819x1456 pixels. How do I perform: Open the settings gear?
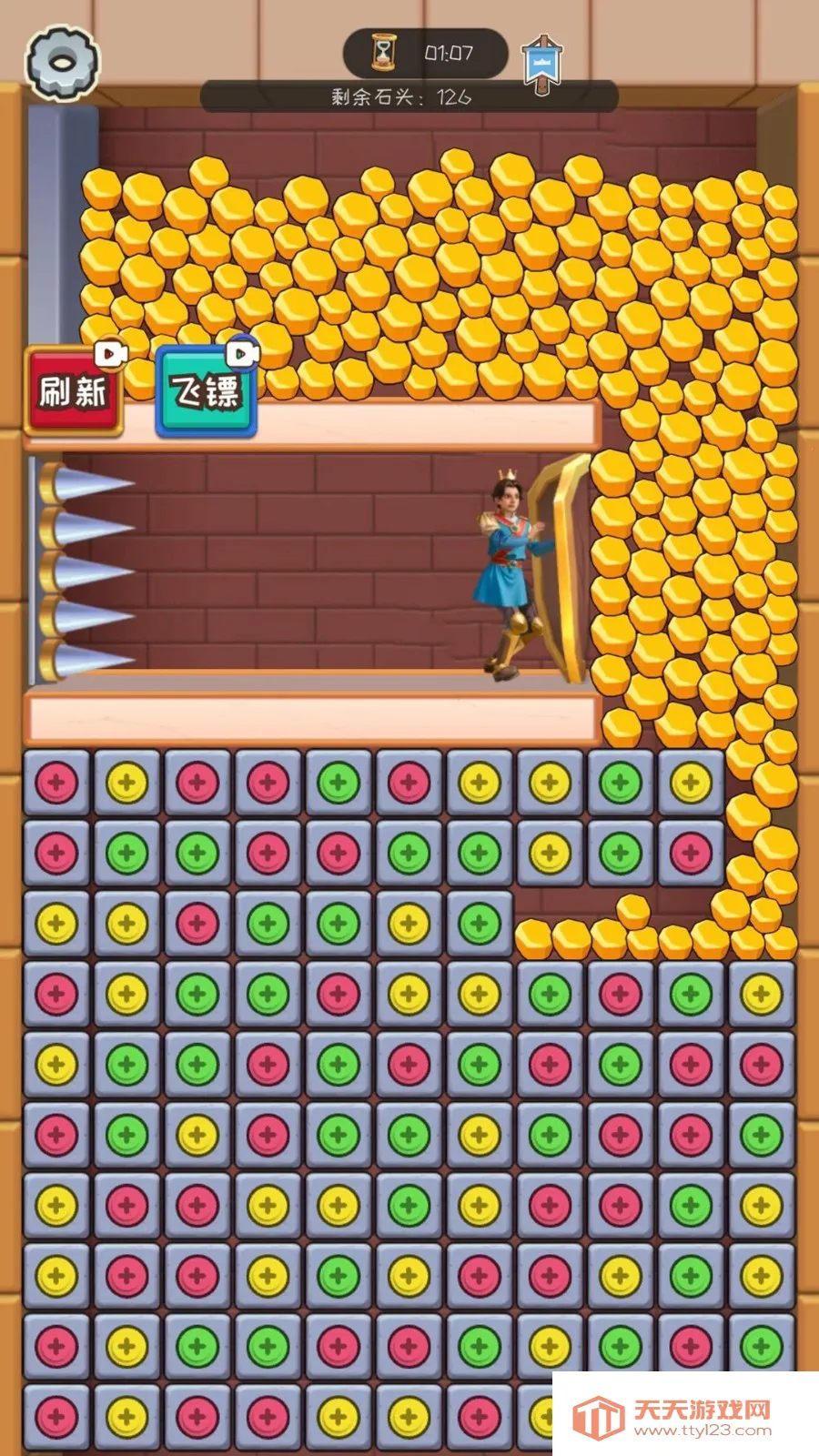pyautogui.click(x=62, y=62)
